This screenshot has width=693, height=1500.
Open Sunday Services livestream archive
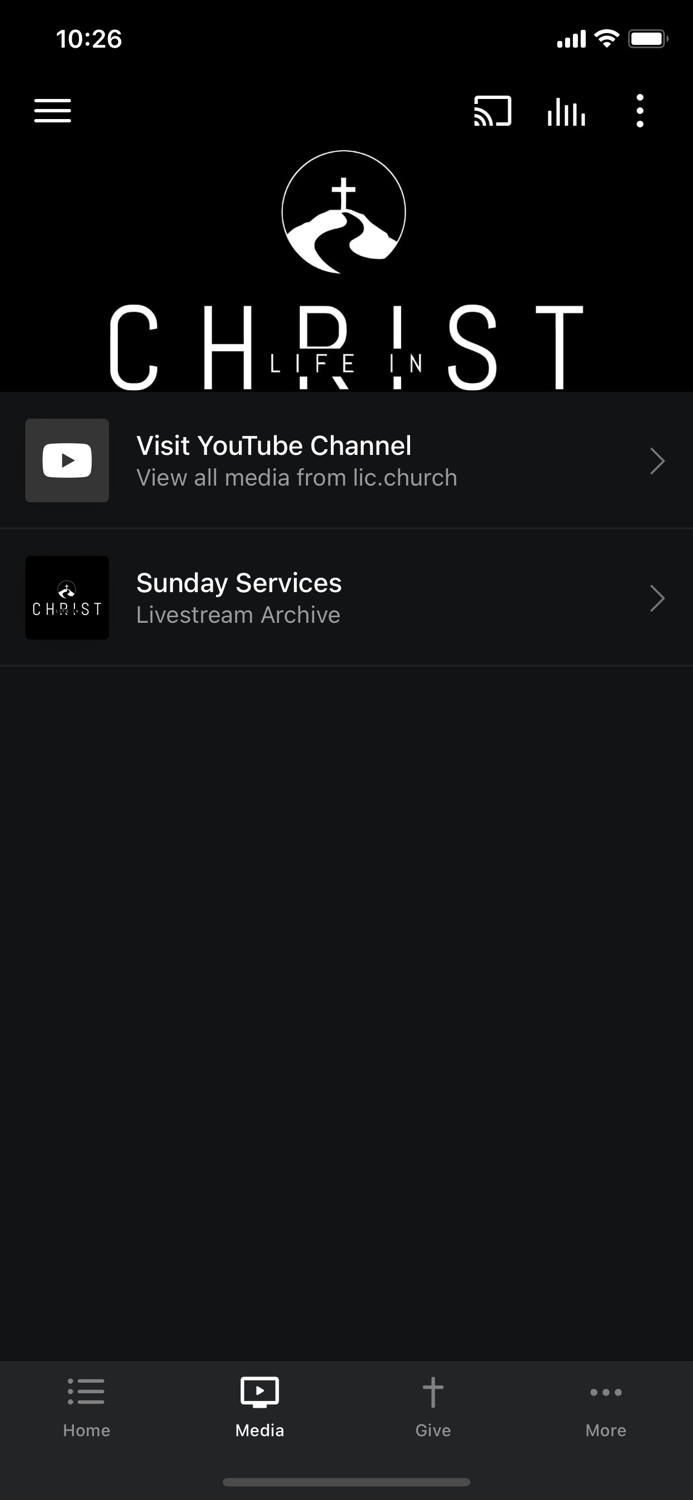click(x=346, y=598)
